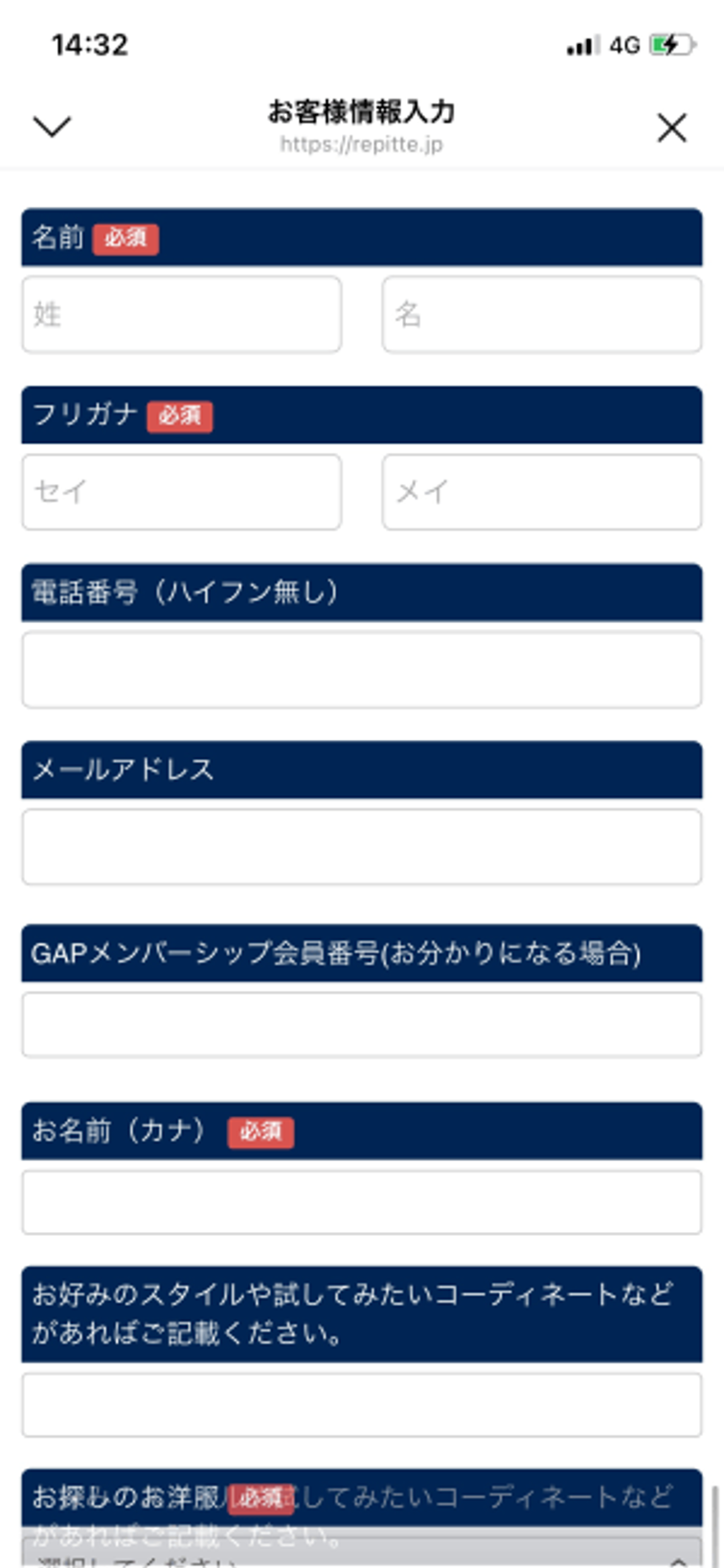Collapse the page with the down chevron
The image size is (724, 1568).
[52, 126]
